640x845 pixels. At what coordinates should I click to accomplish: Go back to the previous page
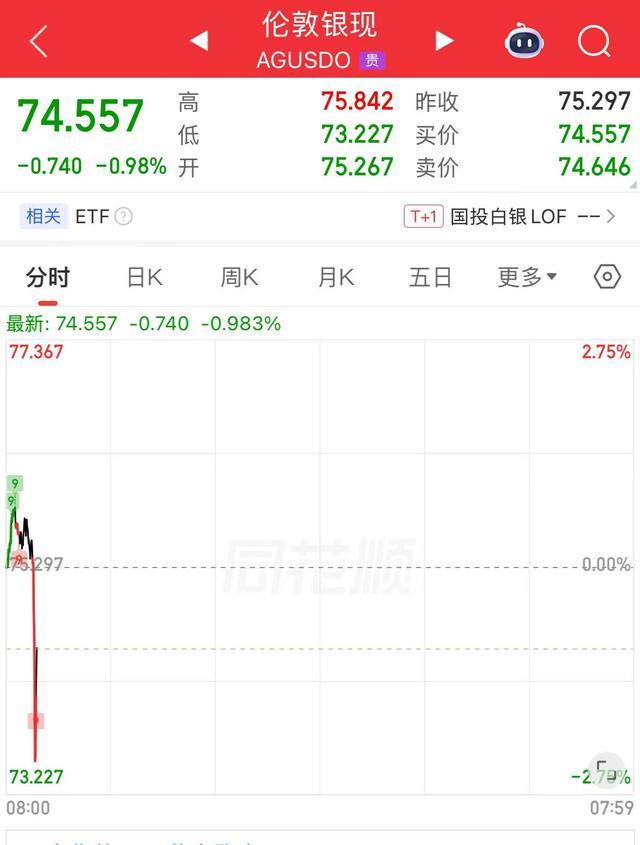tap(39, 42)
